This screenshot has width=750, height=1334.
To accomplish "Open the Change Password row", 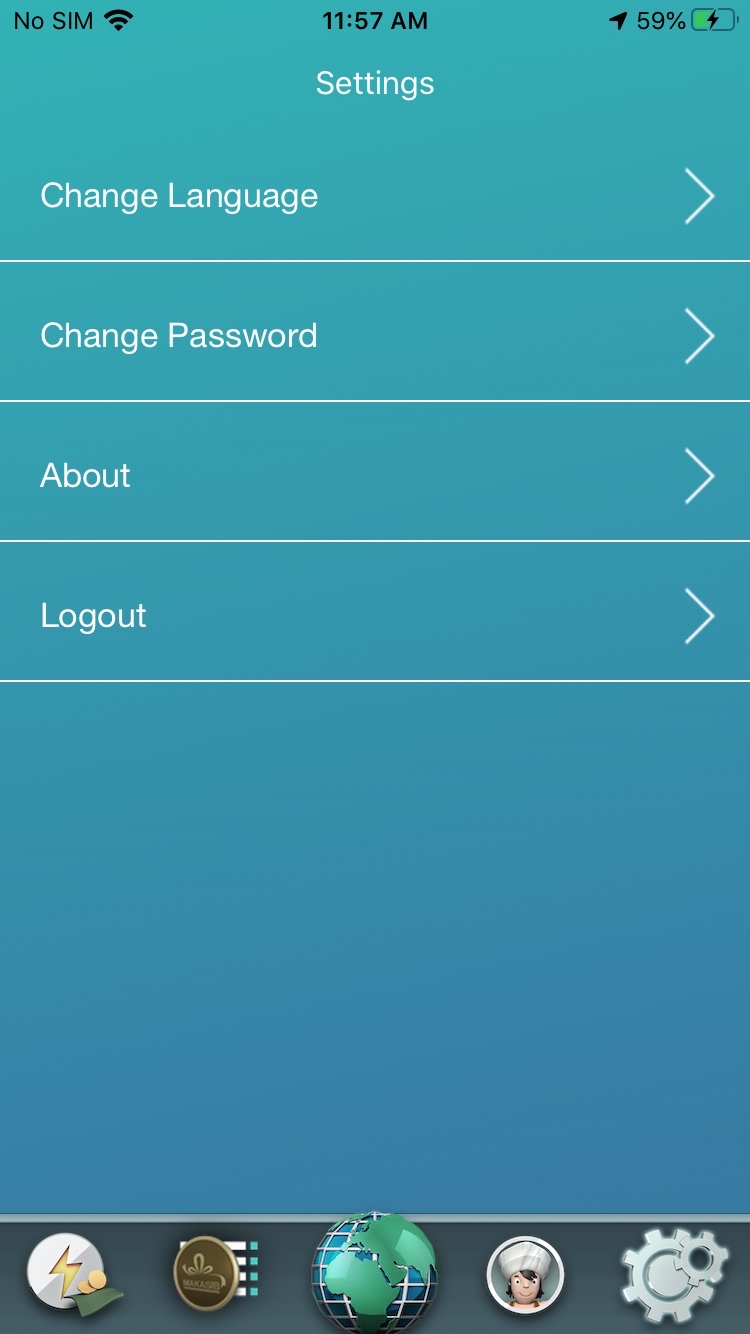I will point(375,336).
